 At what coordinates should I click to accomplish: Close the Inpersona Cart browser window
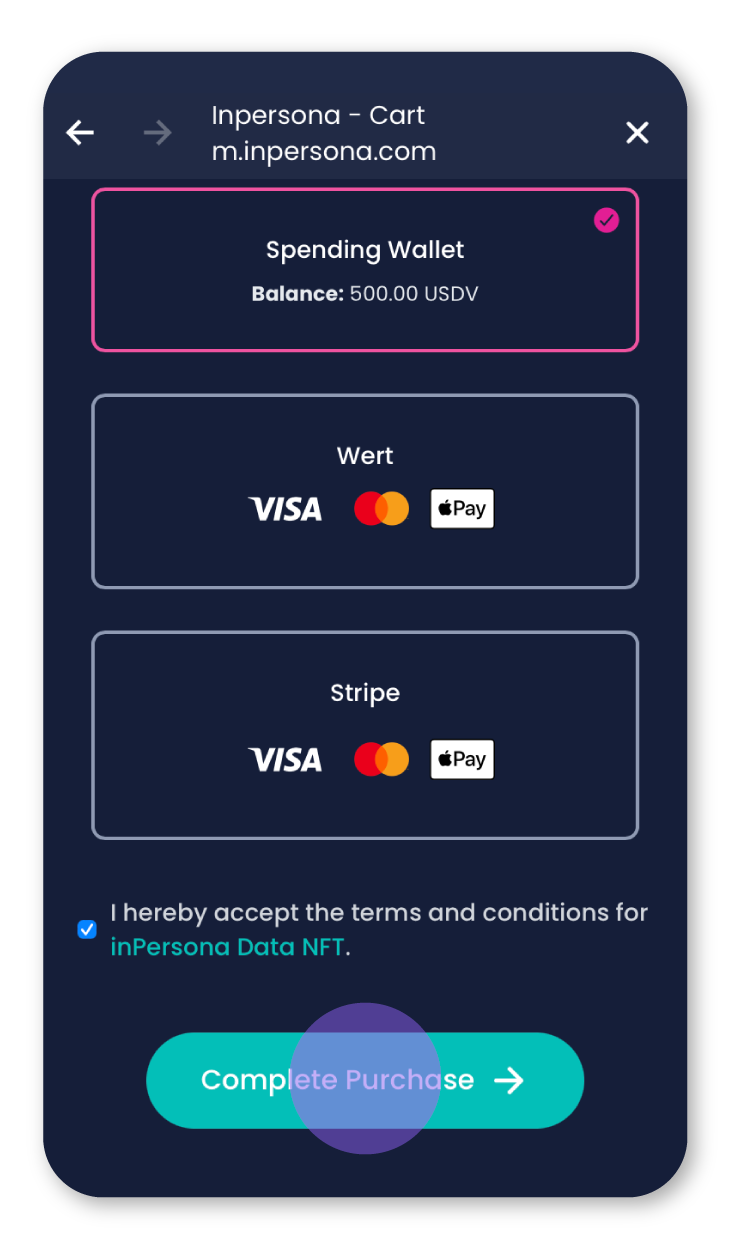pos(637,133)
